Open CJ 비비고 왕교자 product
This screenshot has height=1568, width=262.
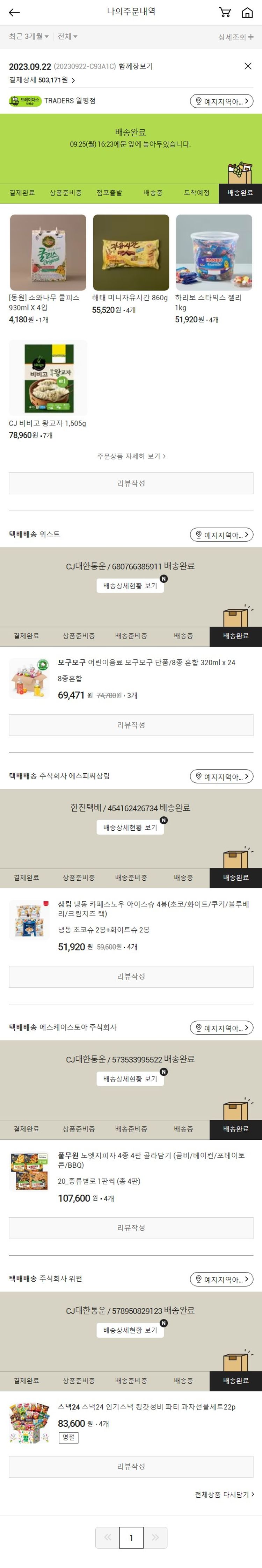[x=48, y=377]
